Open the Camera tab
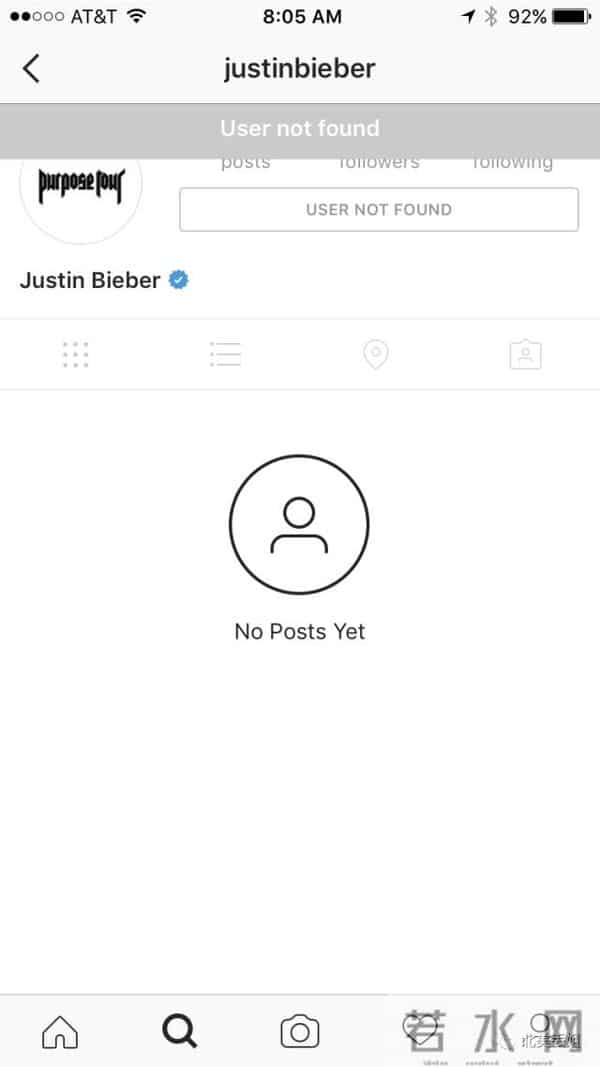 [299, 1031]
